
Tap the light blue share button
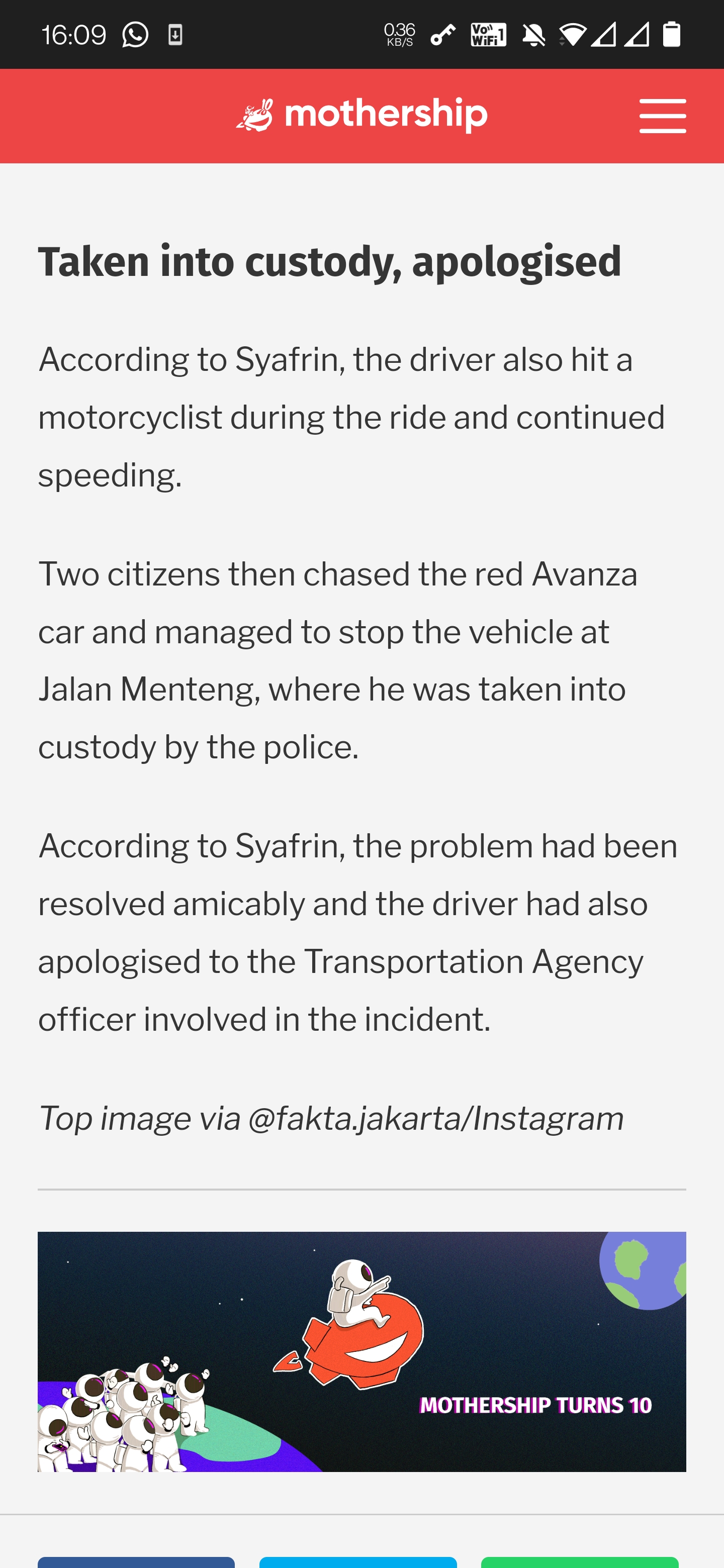pyautogui.click(x=357, y=1562)
